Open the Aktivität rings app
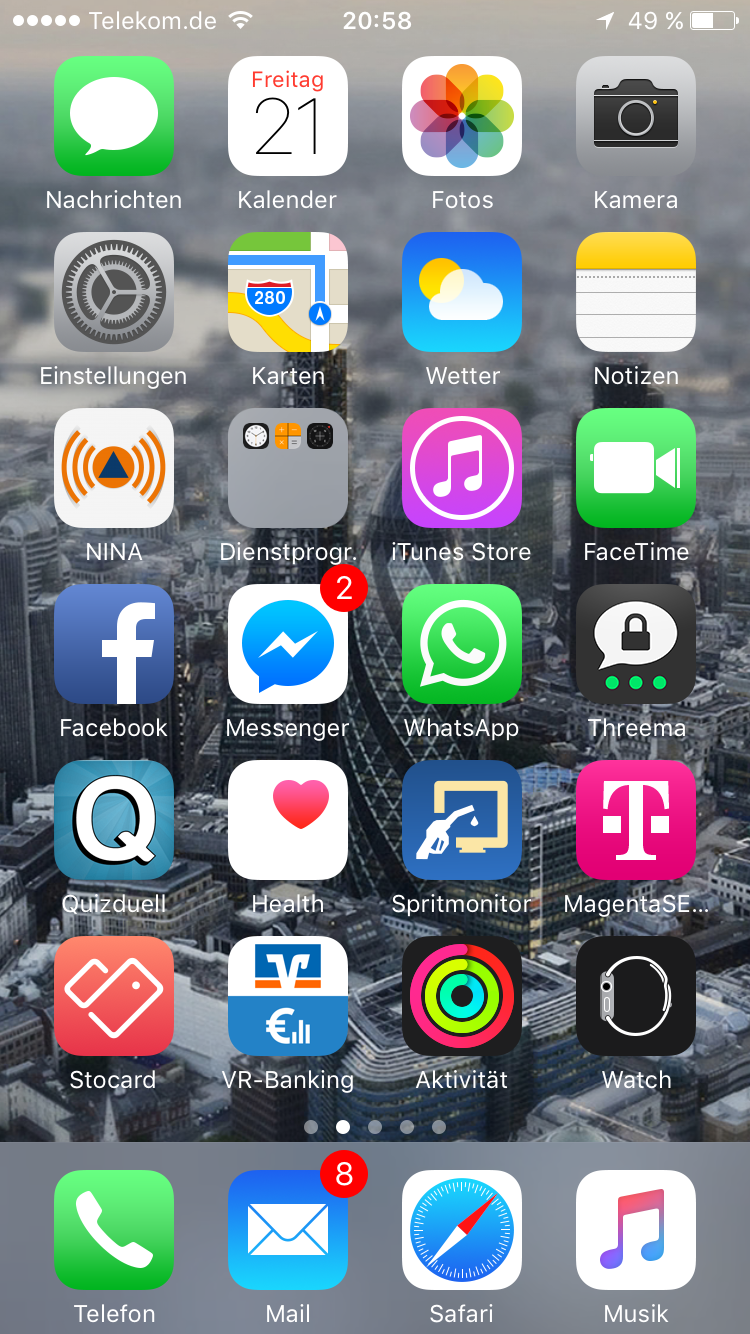Viewport: 750px width, 1334px height. click(462, 996)
